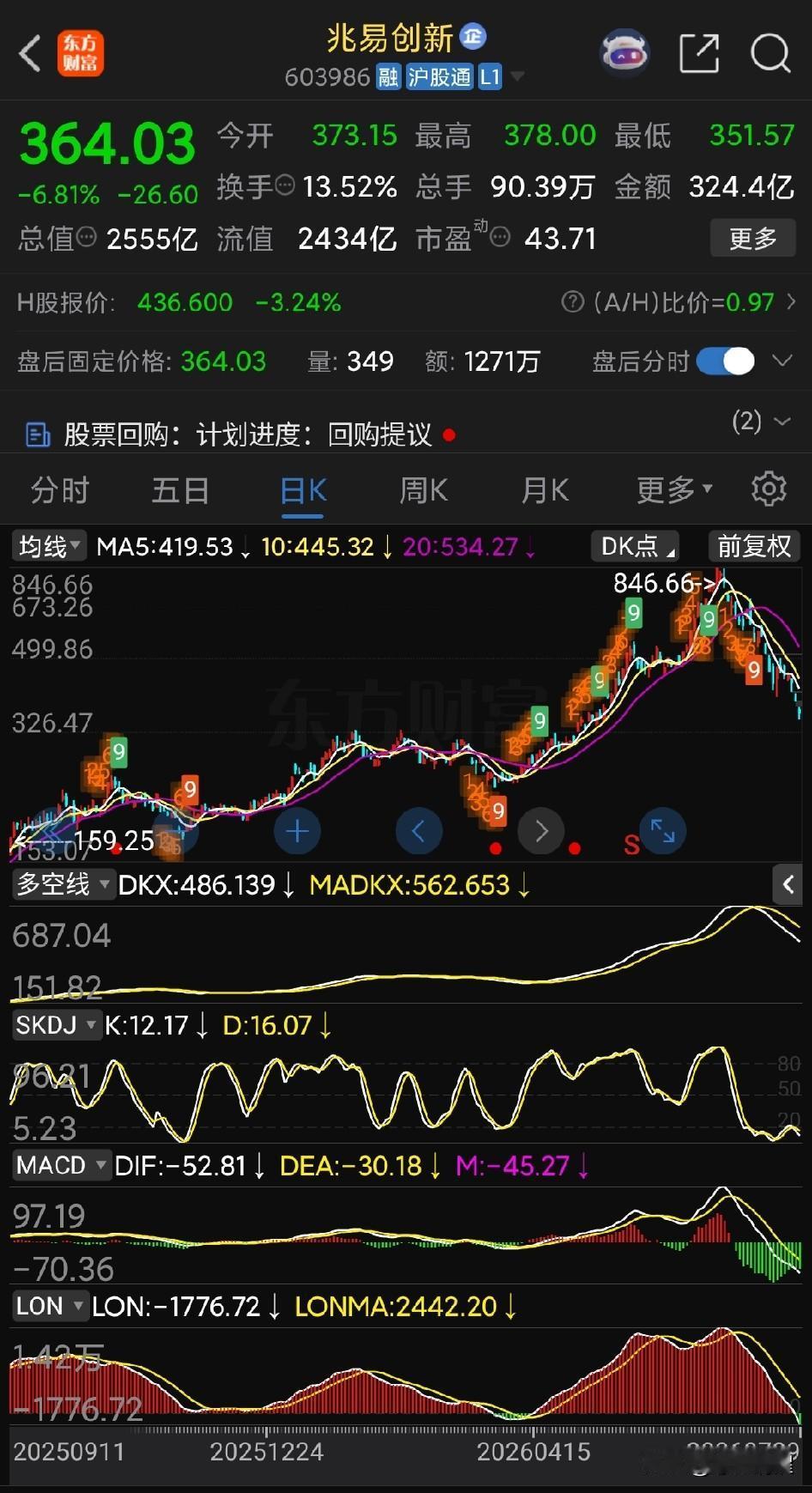Open the 更多 chart period dropdown
Viewport: 812px width, 1493px height.
point(675,490)
